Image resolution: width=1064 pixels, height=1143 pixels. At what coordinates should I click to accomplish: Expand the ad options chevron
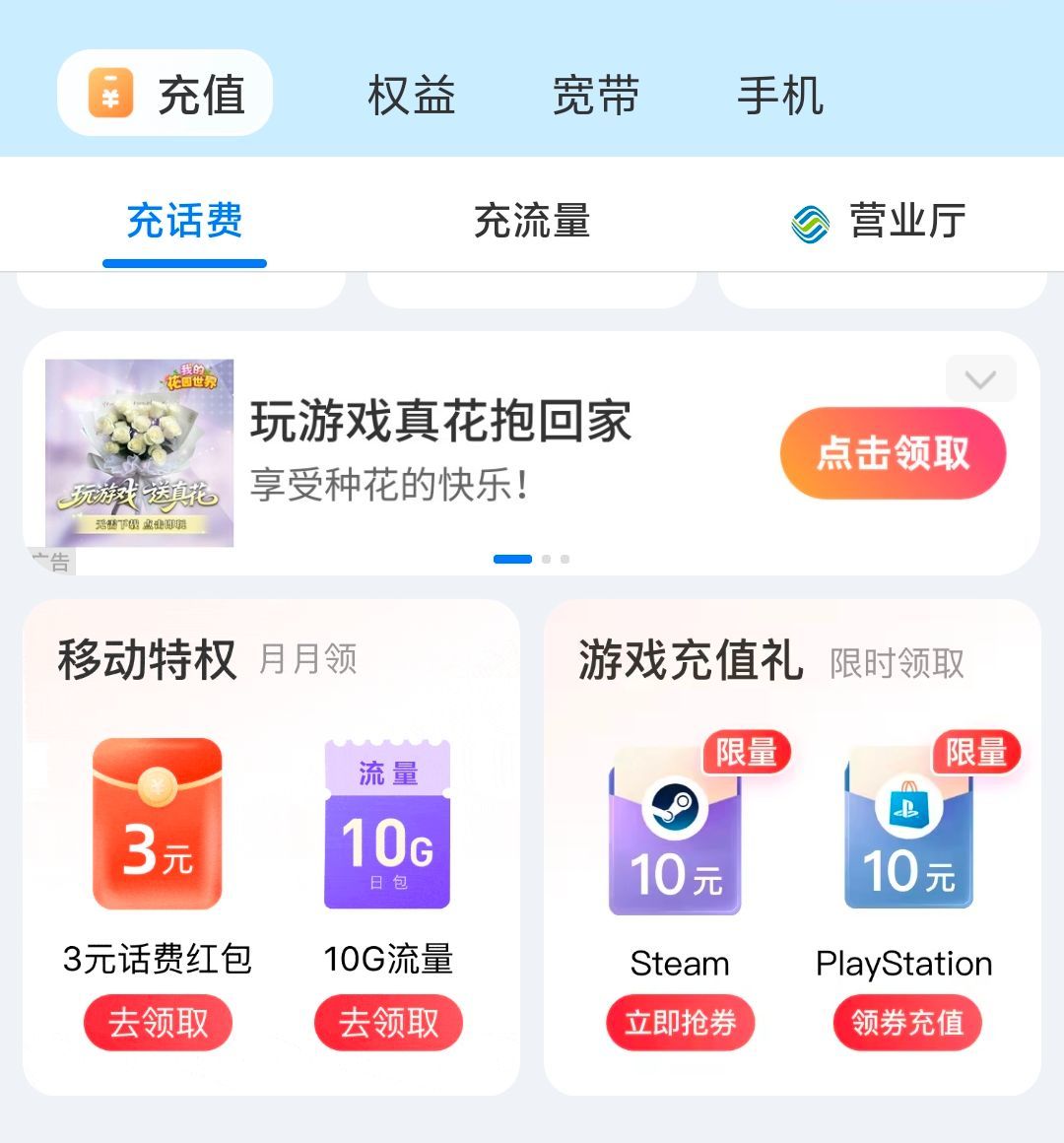point(980,379)
